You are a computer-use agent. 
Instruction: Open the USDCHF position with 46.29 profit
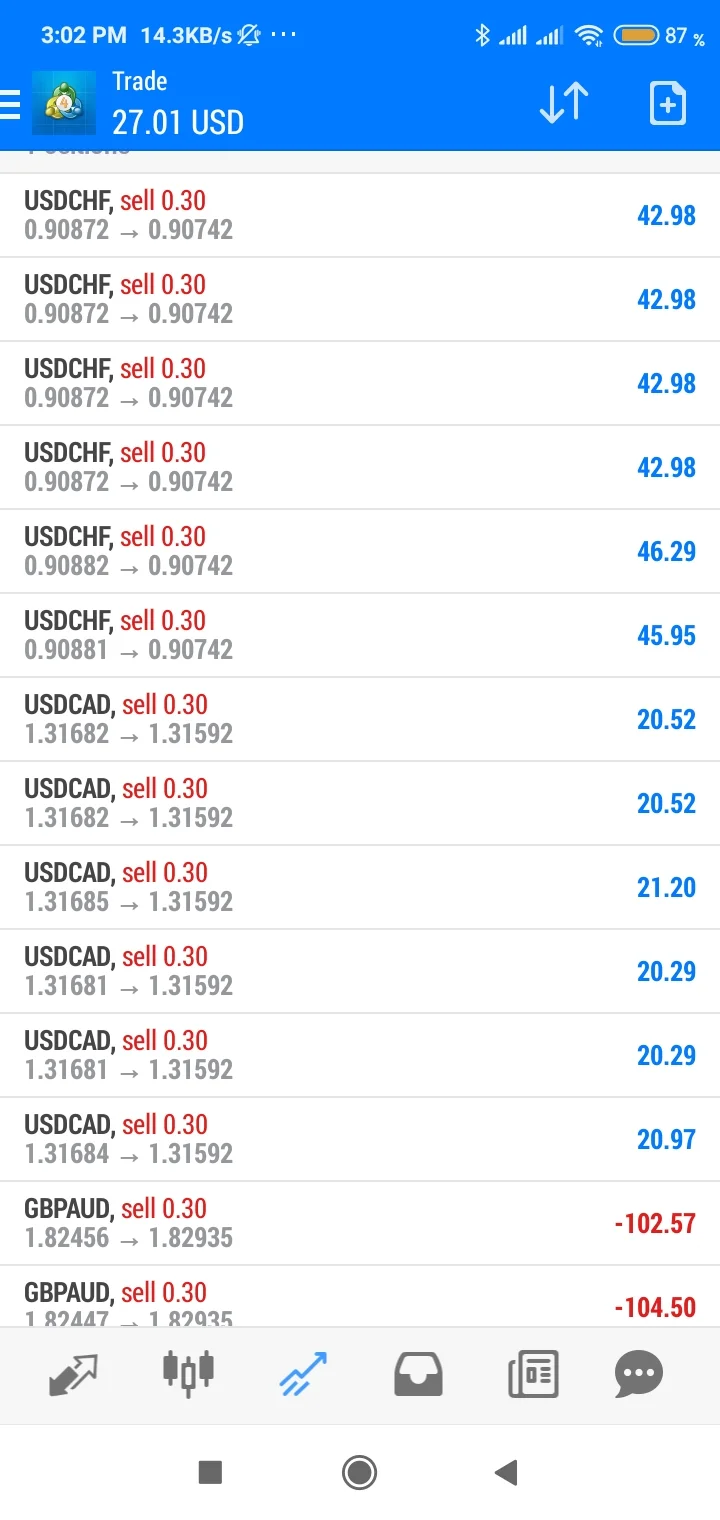tap(360, 551)
